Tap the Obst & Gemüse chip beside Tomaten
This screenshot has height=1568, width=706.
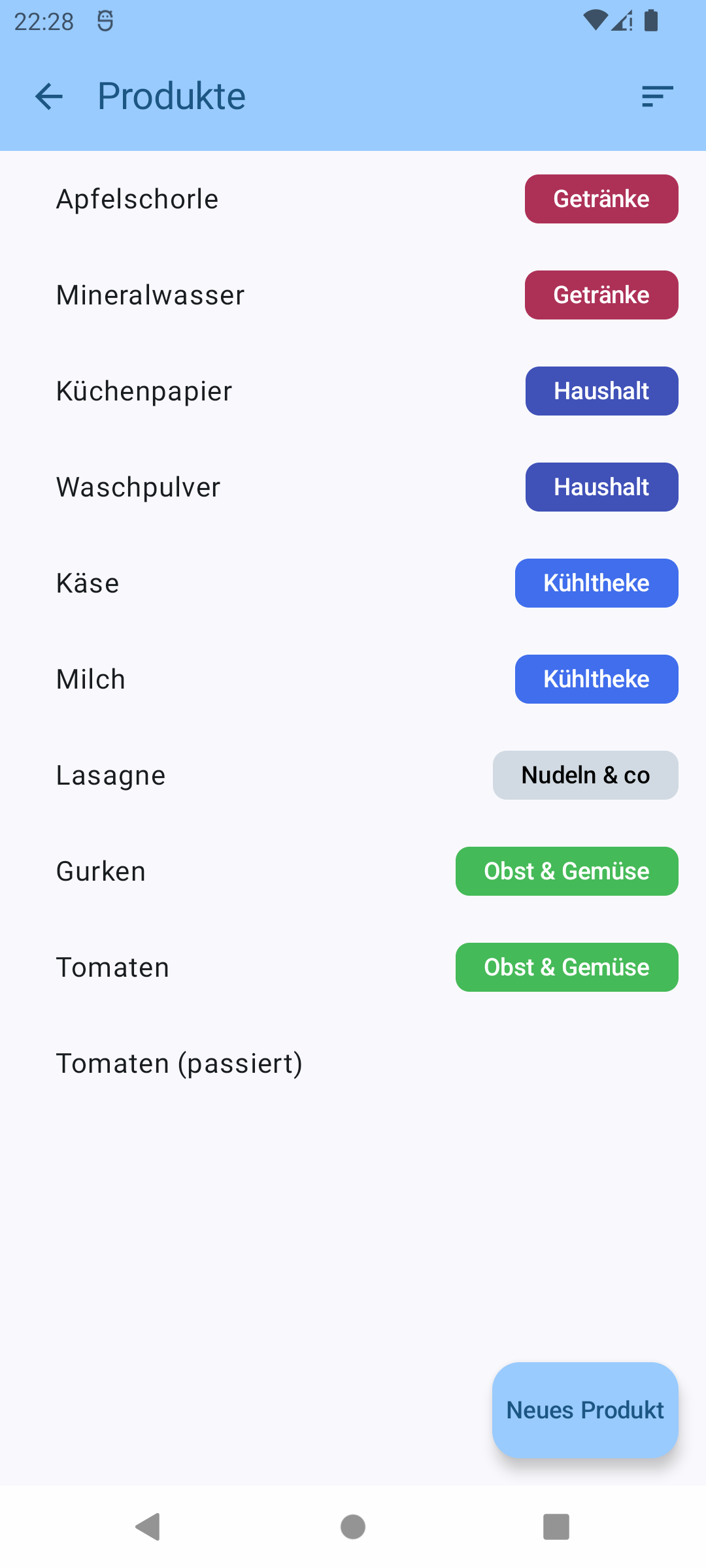(x=566, y=967)
